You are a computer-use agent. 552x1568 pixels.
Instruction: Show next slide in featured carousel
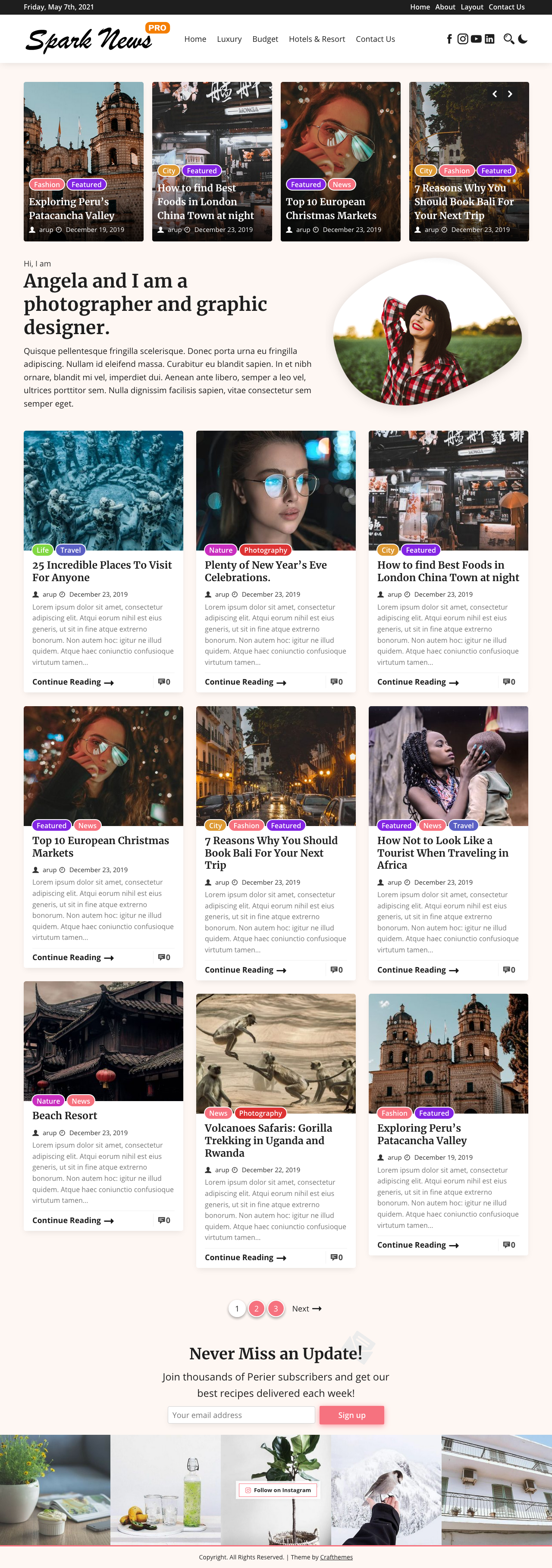[510, 94]
